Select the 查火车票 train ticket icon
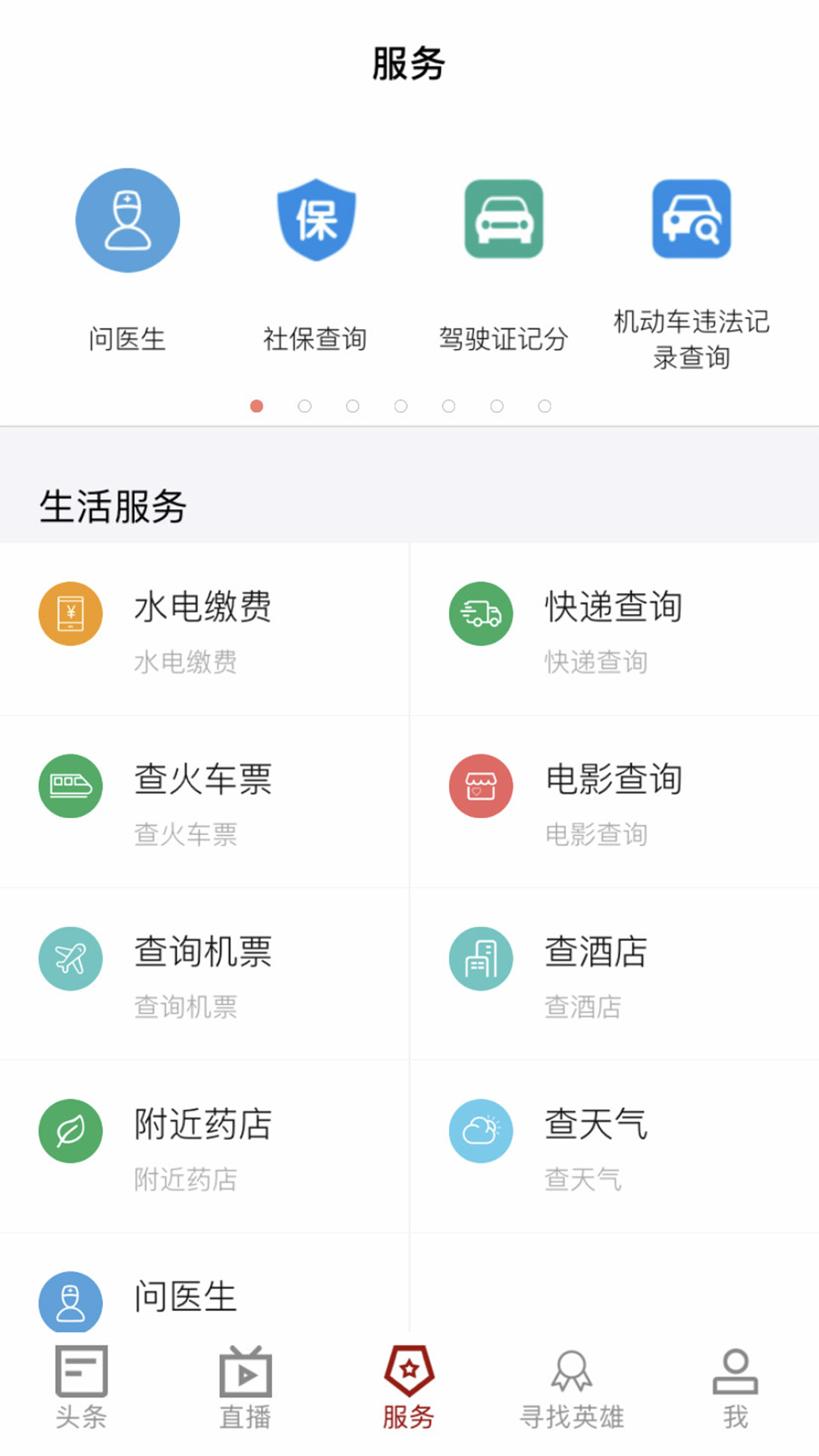The image size is (819, 1456). point(70,786)
